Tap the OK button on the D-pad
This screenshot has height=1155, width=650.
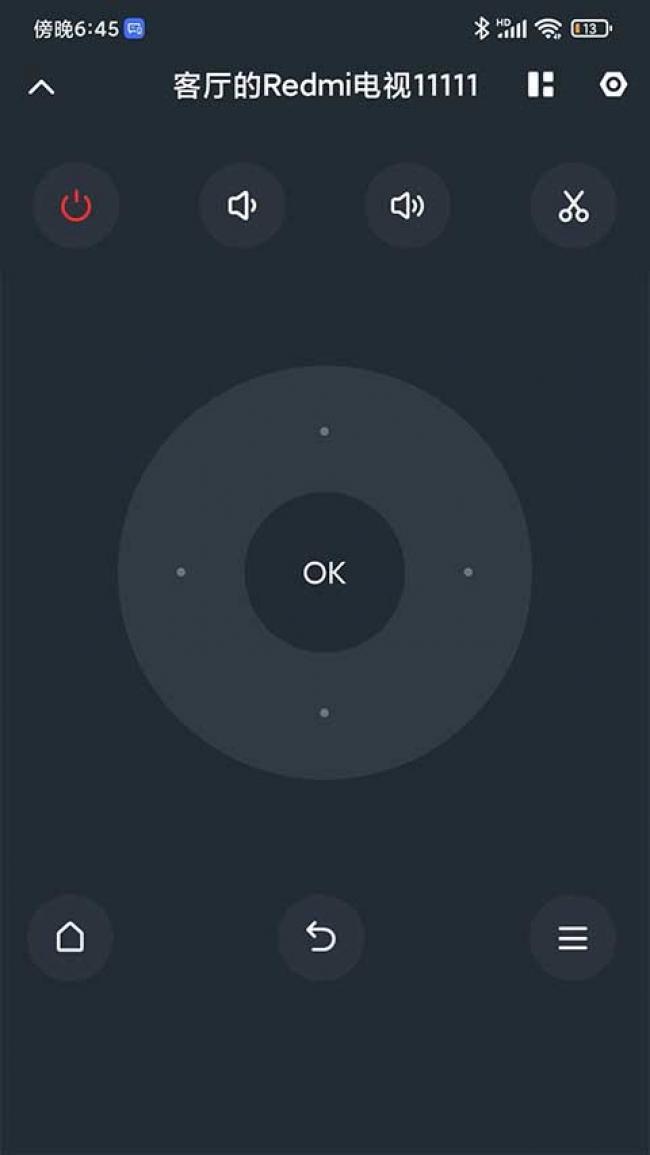pos(324,573)
